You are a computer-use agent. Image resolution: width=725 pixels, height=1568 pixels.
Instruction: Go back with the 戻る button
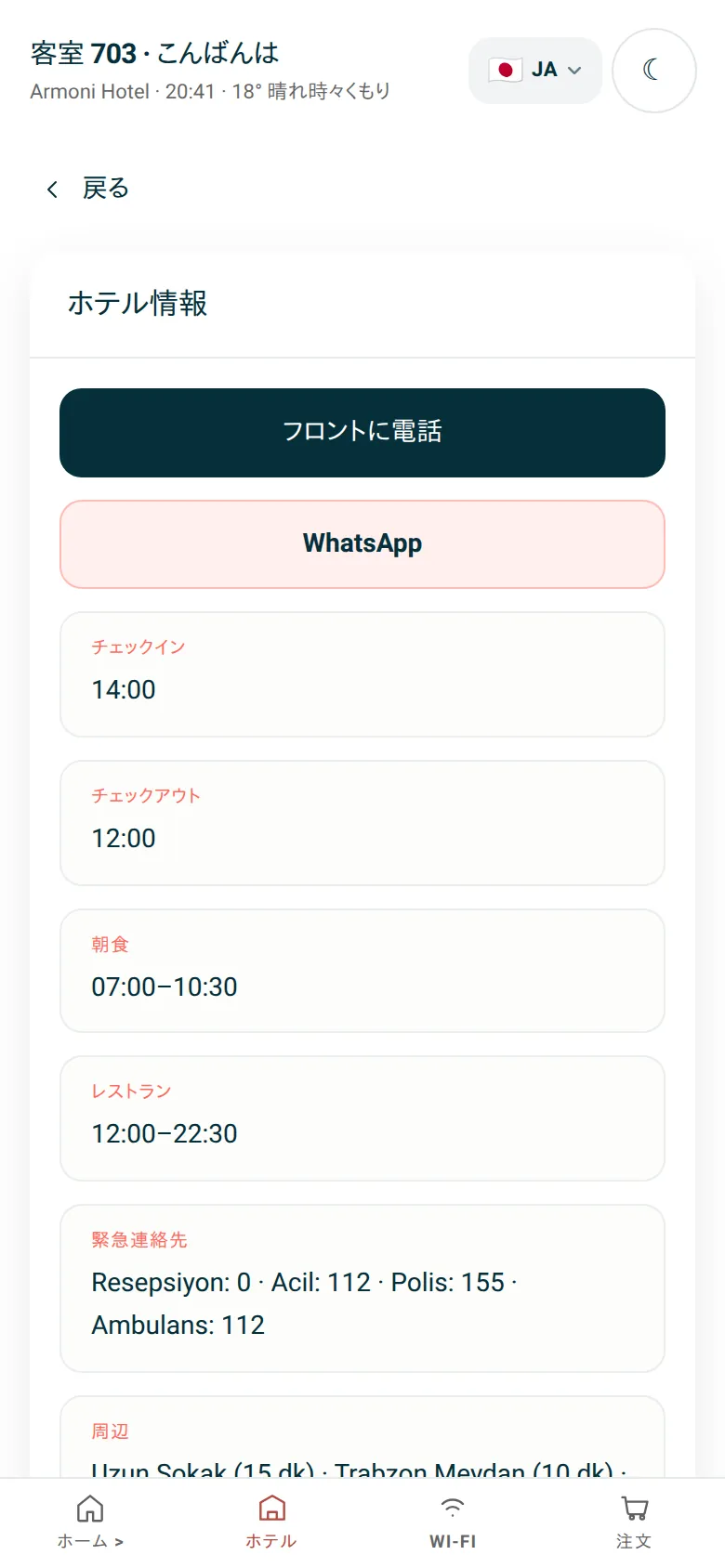pos(87,189)
